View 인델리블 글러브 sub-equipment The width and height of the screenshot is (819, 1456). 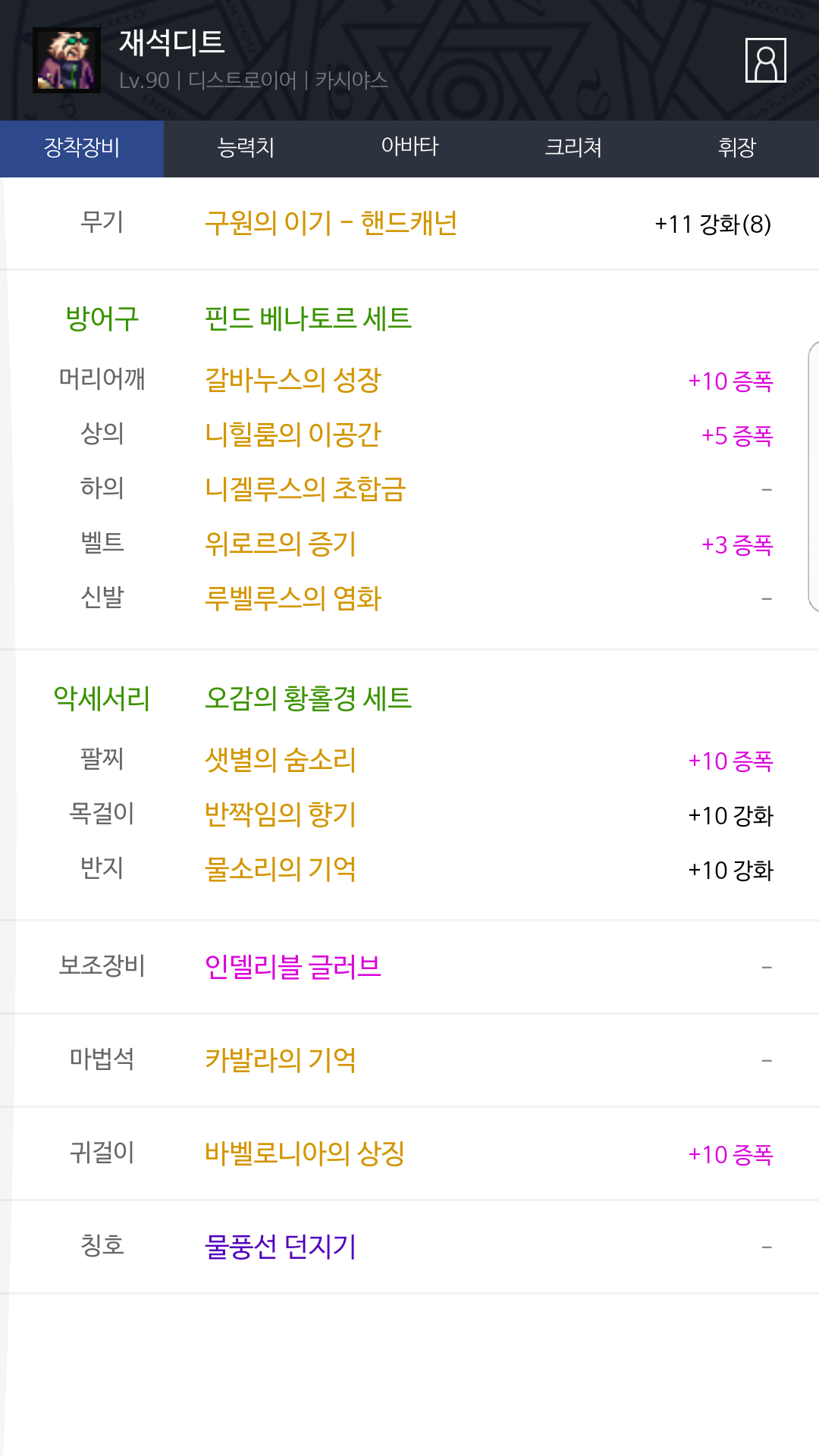pos(293,967)
